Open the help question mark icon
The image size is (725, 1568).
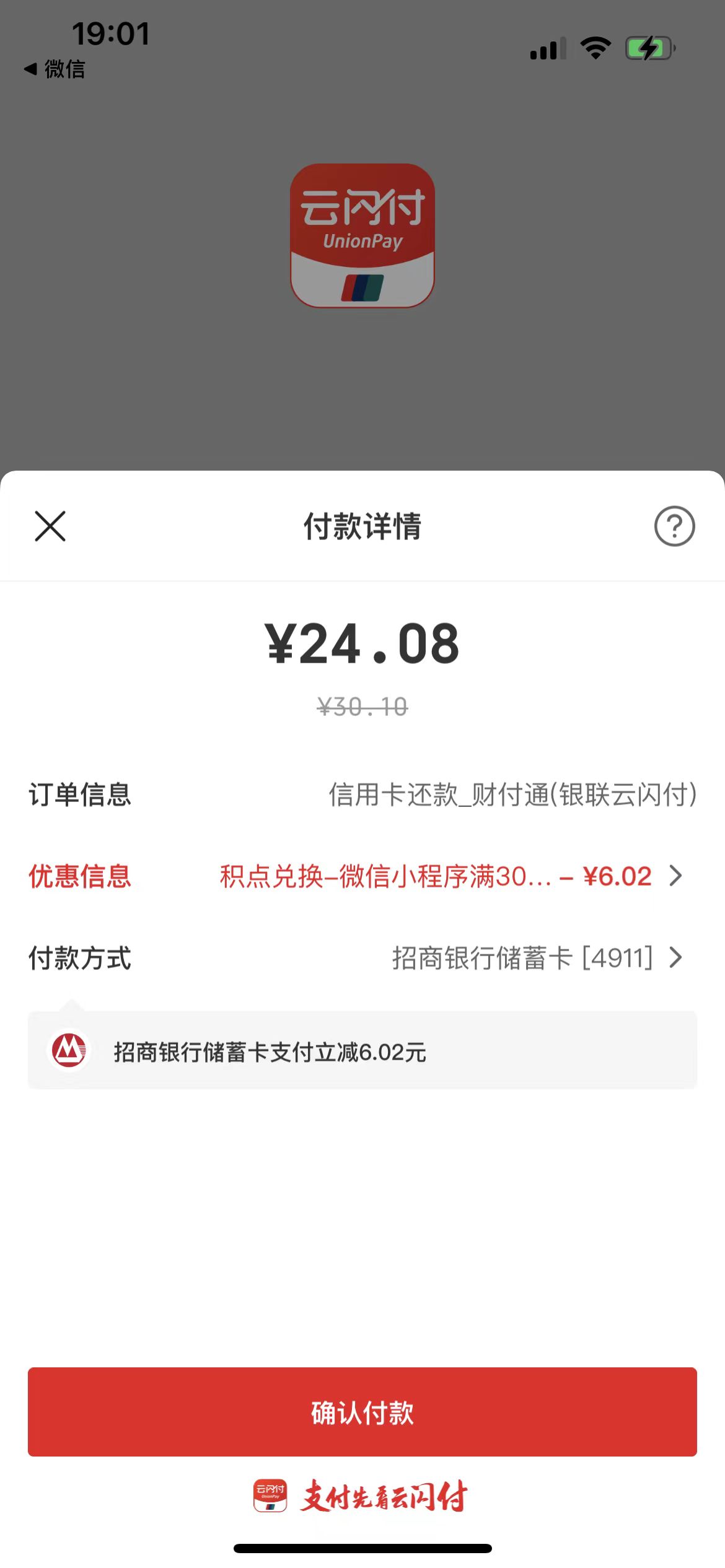point(674,526)
